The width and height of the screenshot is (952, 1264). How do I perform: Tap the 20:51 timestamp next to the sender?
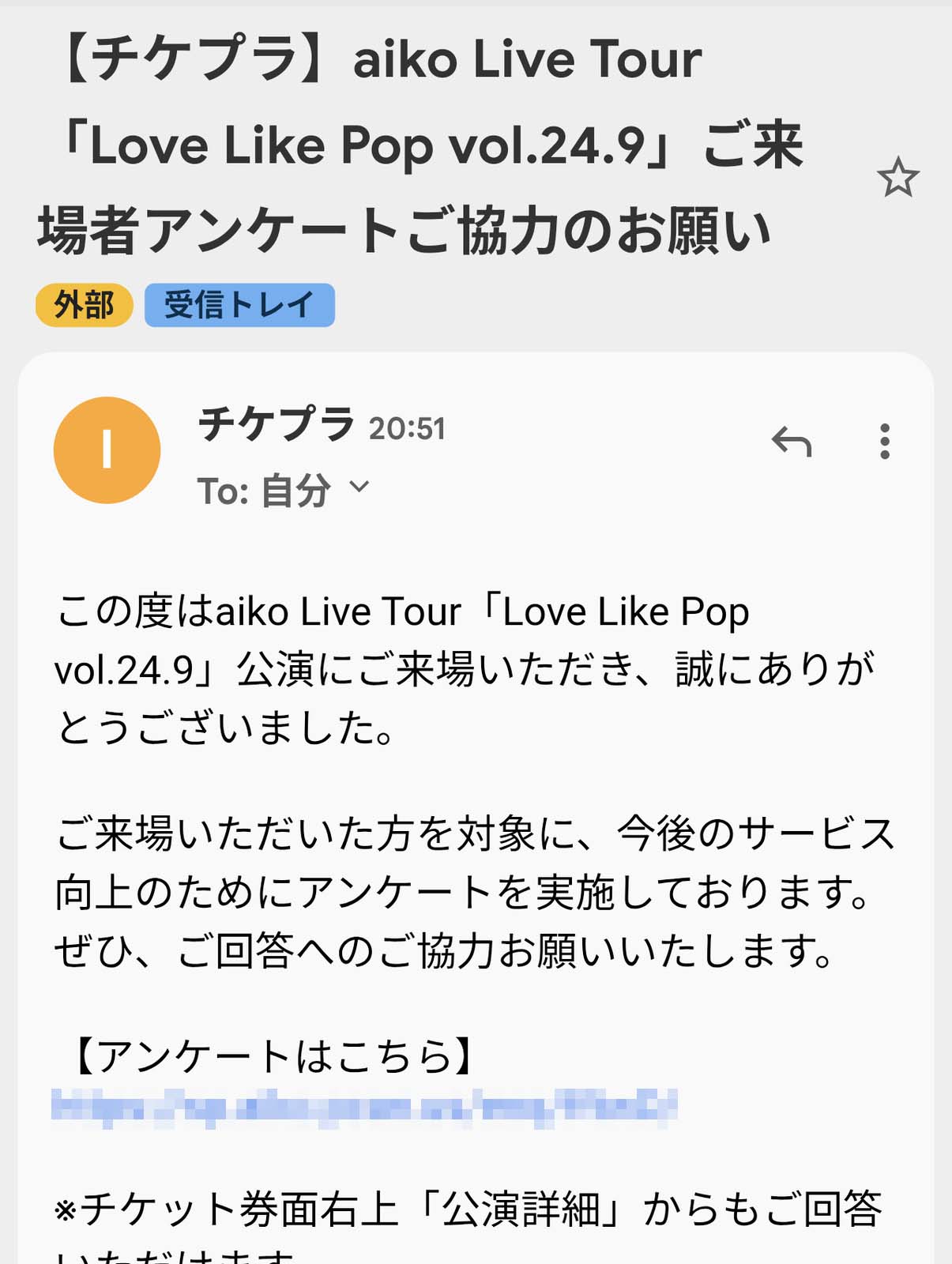click(x=407, y=429)
